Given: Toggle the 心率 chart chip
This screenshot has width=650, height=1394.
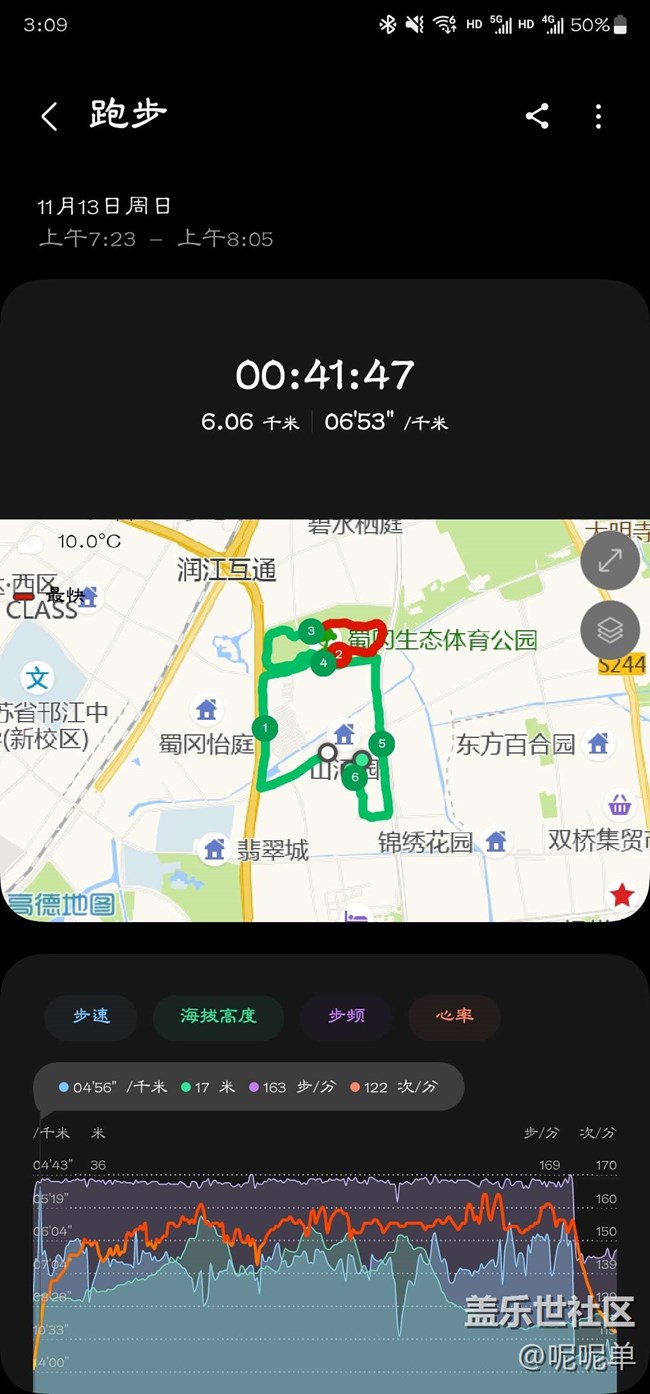Looking at the screenshot, I should 454,1016.
